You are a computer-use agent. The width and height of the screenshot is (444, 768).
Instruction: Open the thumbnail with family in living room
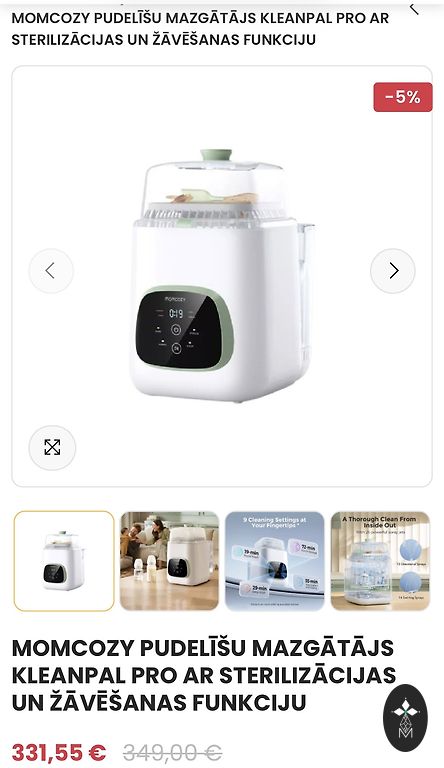pos(170,561)
